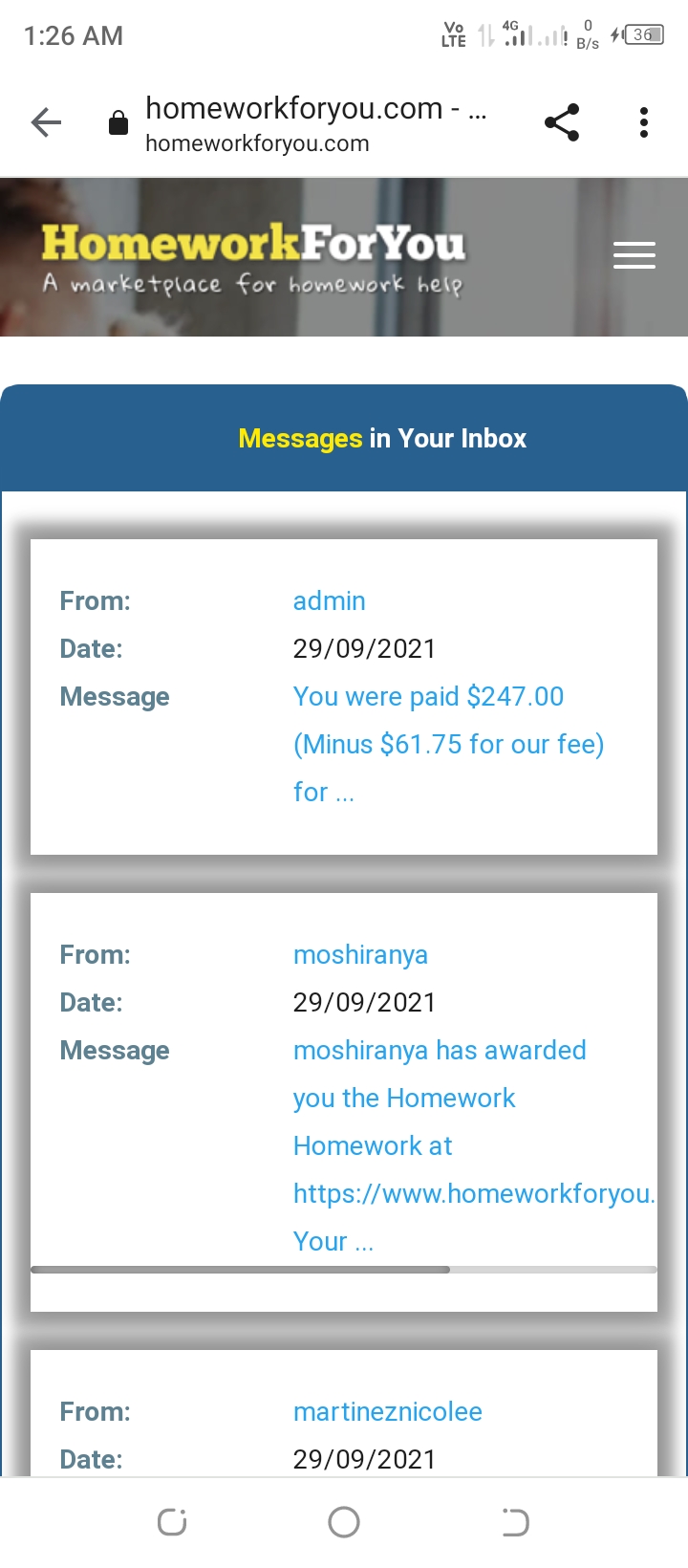
Task: Tap the system home button
Action: (x=344, y=1522)
